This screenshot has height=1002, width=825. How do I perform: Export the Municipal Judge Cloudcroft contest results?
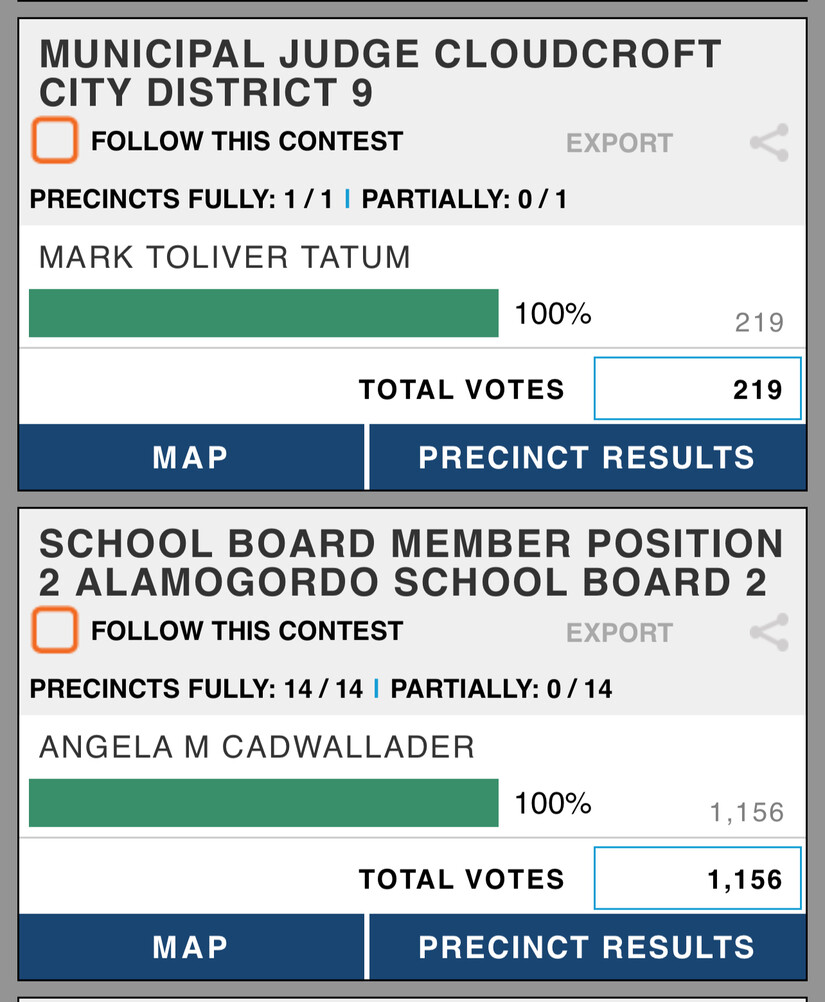(x=619, y=143)
